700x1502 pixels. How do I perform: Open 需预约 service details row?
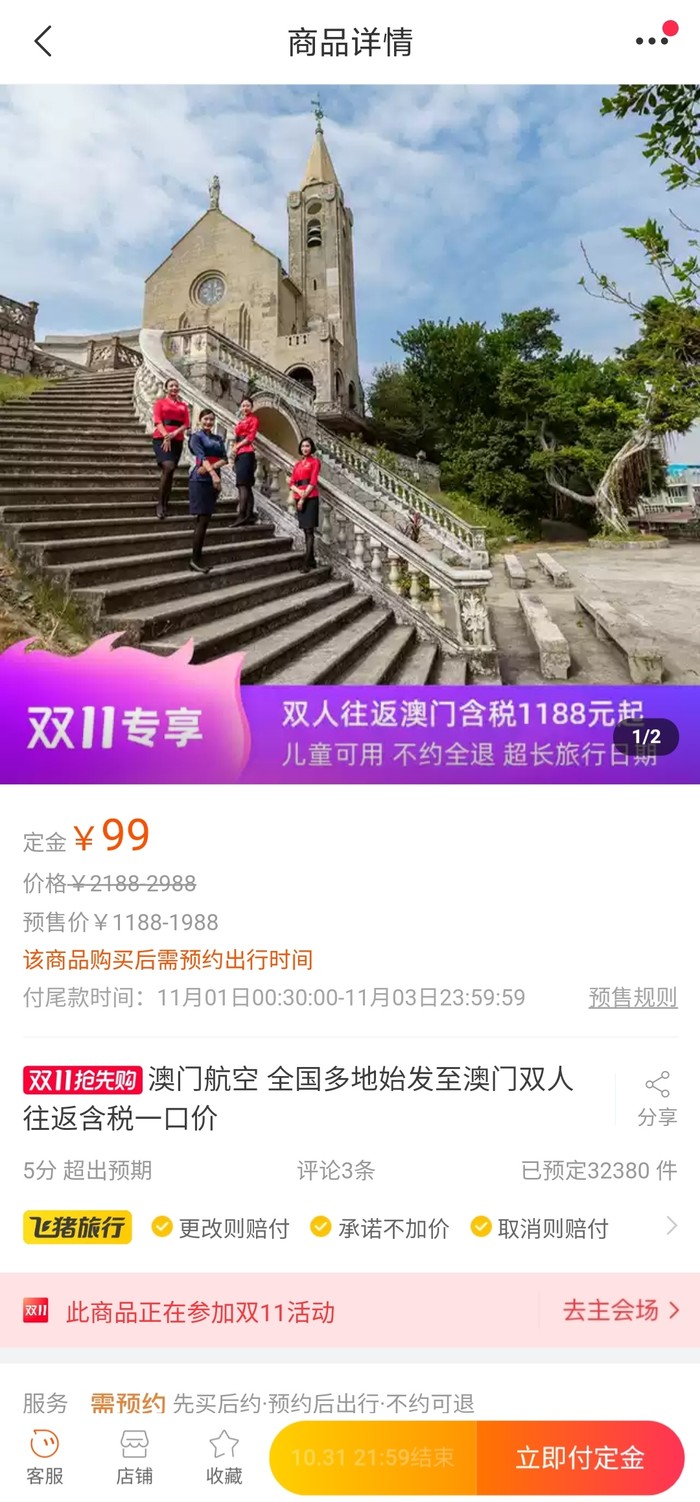350,1403
